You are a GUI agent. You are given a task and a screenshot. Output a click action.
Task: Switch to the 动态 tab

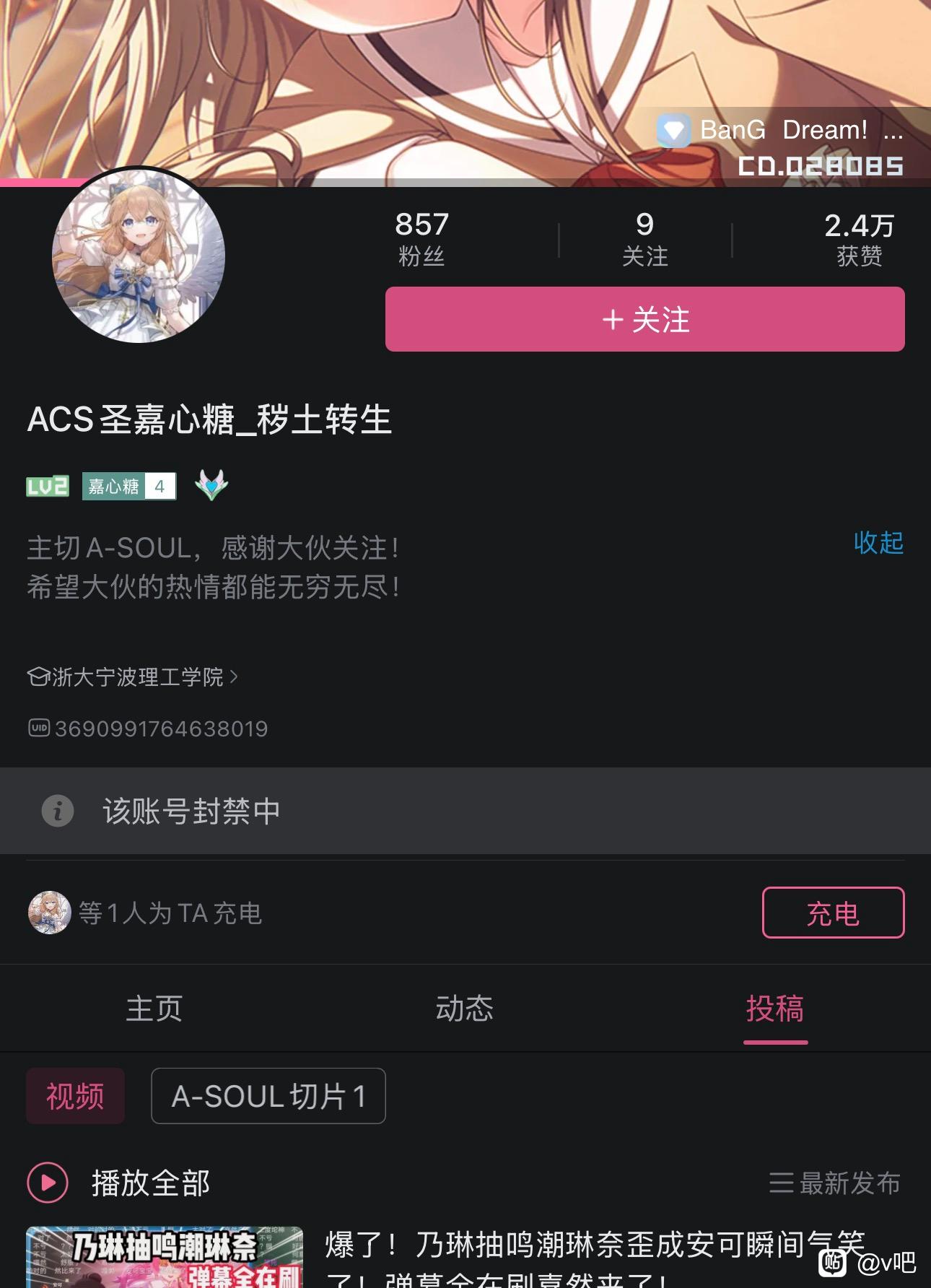(x=464, y=1008)
